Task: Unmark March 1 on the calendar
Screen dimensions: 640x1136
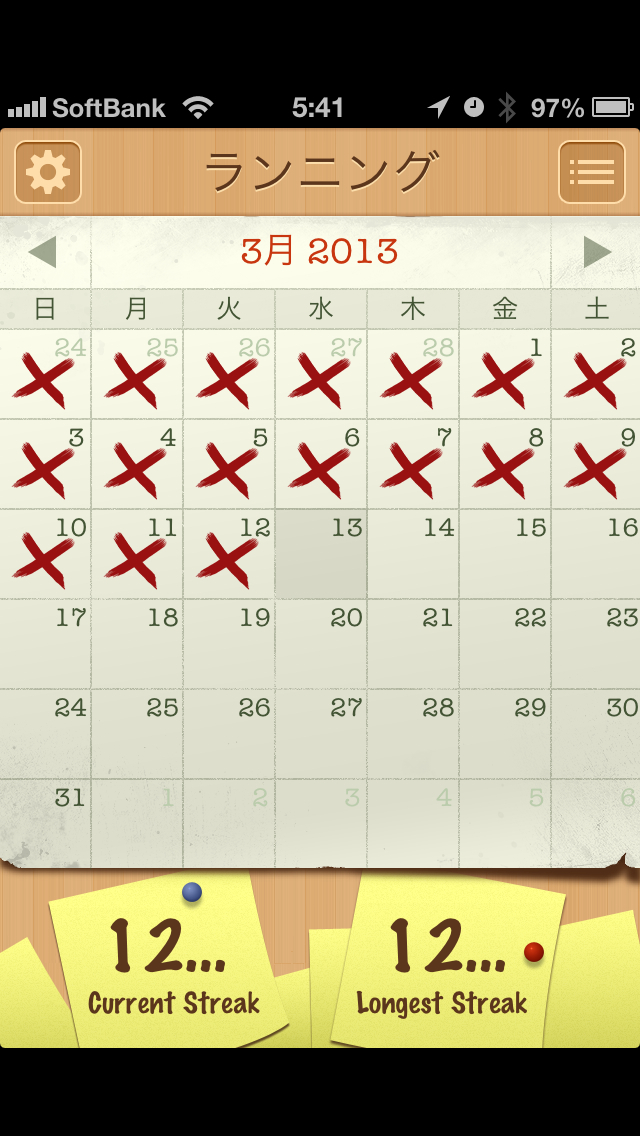Action: click(505, 375)
